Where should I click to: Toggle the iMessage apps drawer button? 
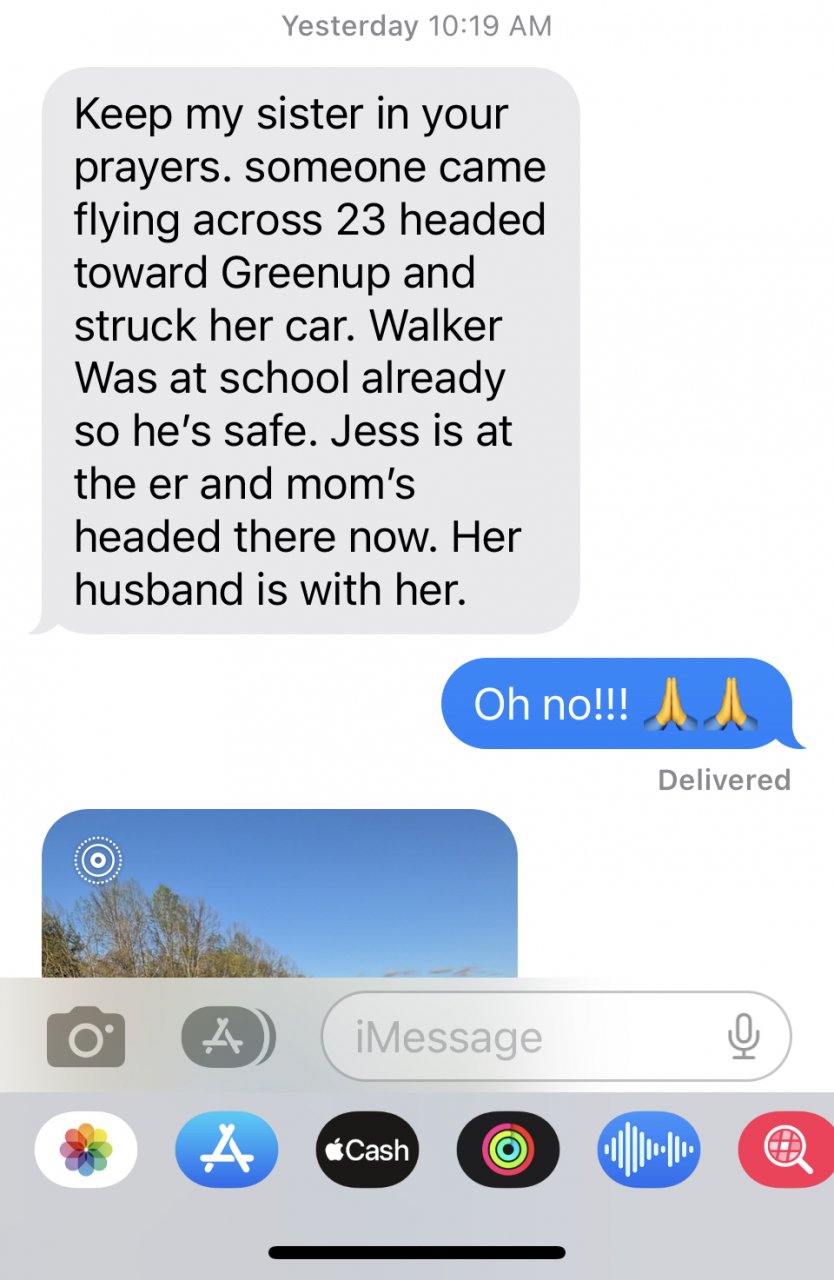226,1037
